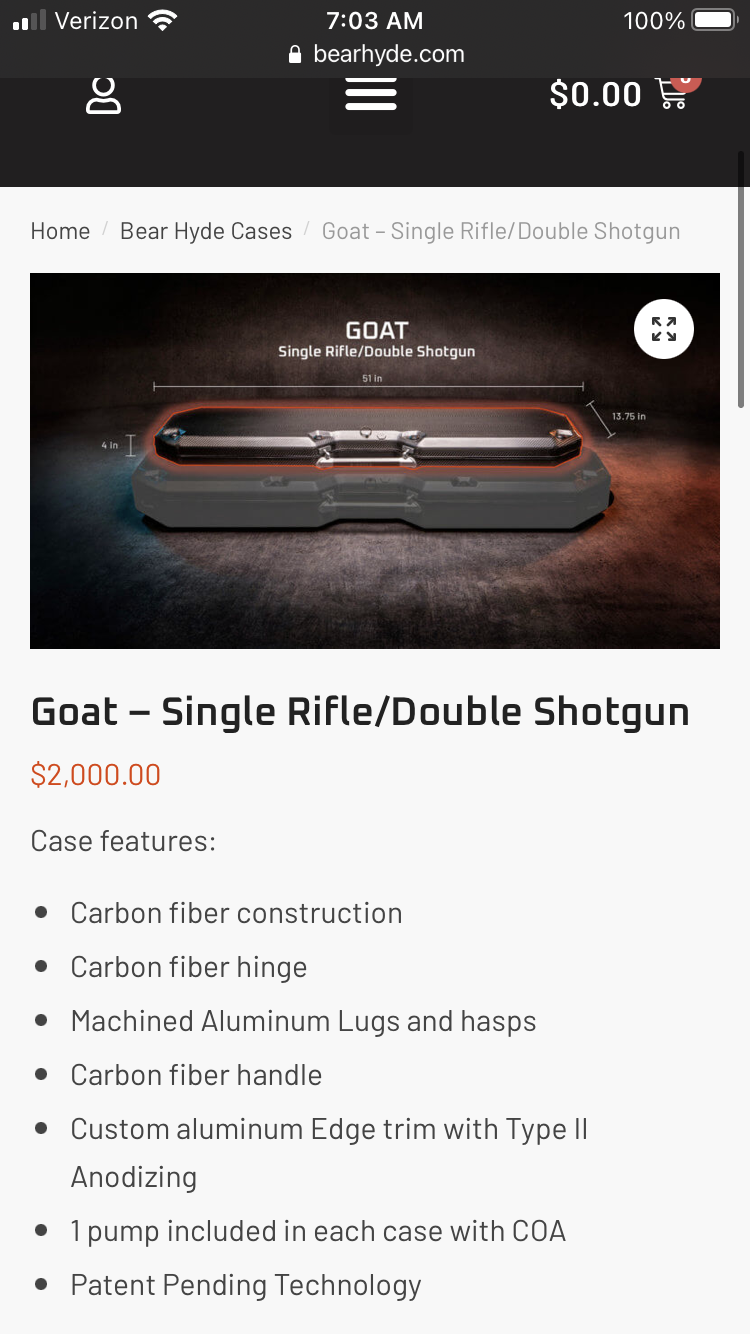Screen dimensions: 750x1334
Task: Open the Goat case product image
Action: 375,461
